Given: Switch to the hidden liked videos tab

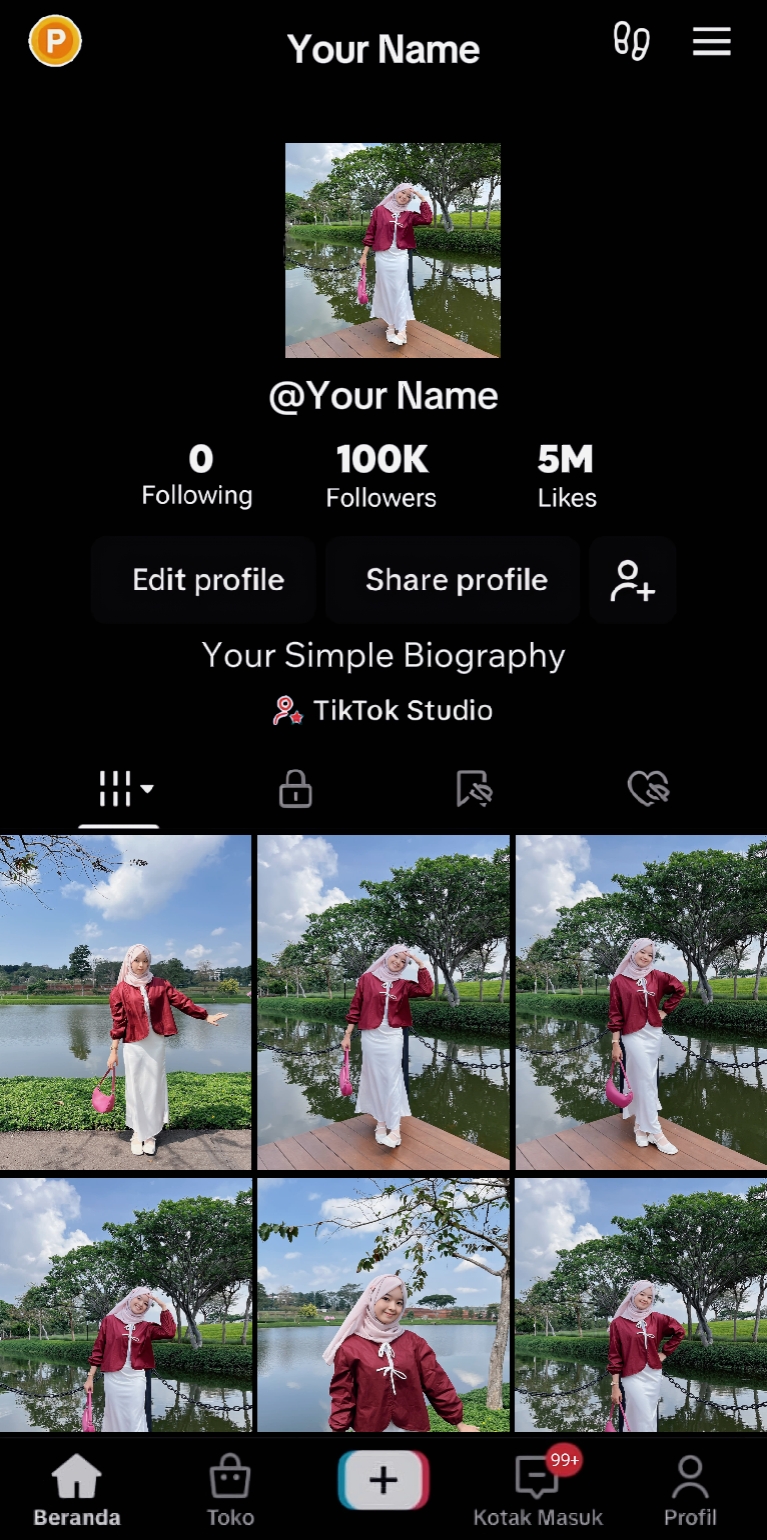Looking at the screenshot, I should pyautogui.click(x=648, y=789).
